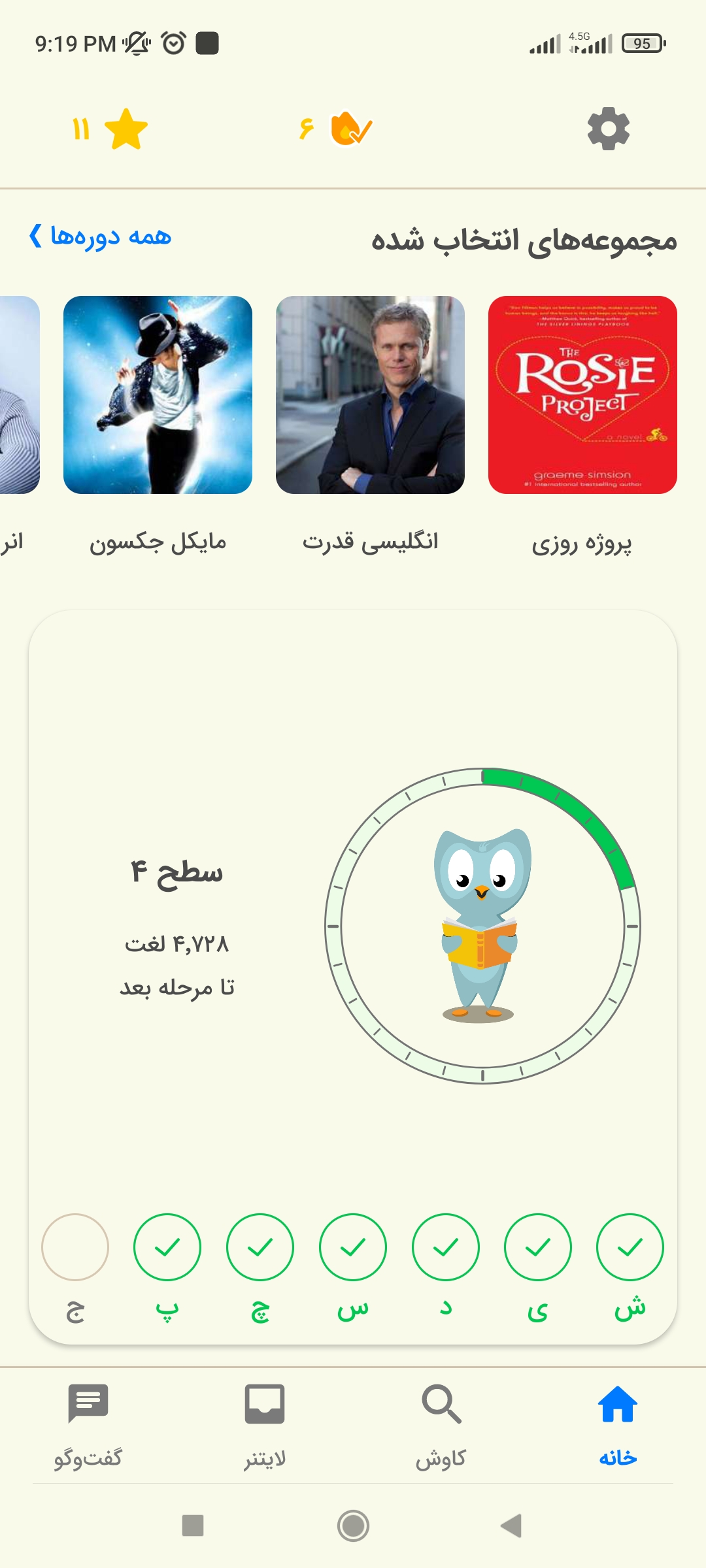Switch to the خانه tab

coord(618,1425)
